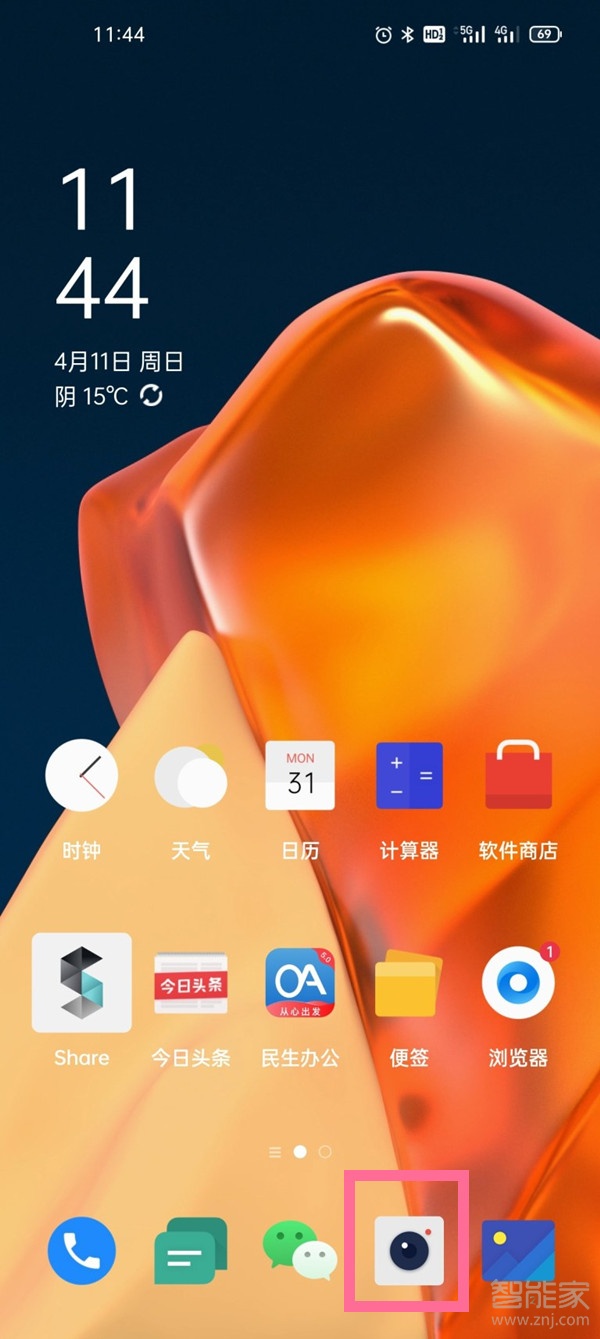Open the 天气 weather app

tap(191, 776)
